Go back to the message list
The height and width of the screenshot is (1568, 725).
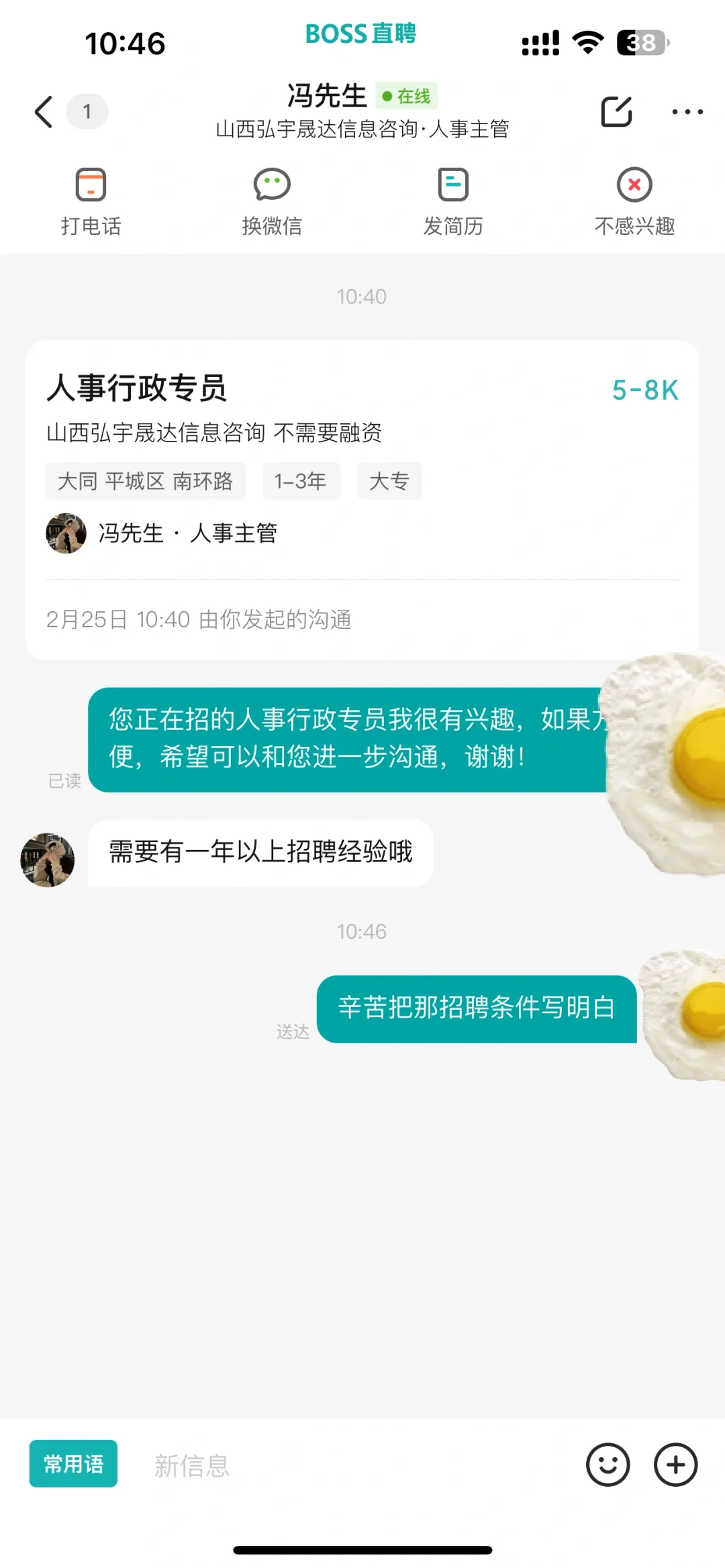(44, 111)
